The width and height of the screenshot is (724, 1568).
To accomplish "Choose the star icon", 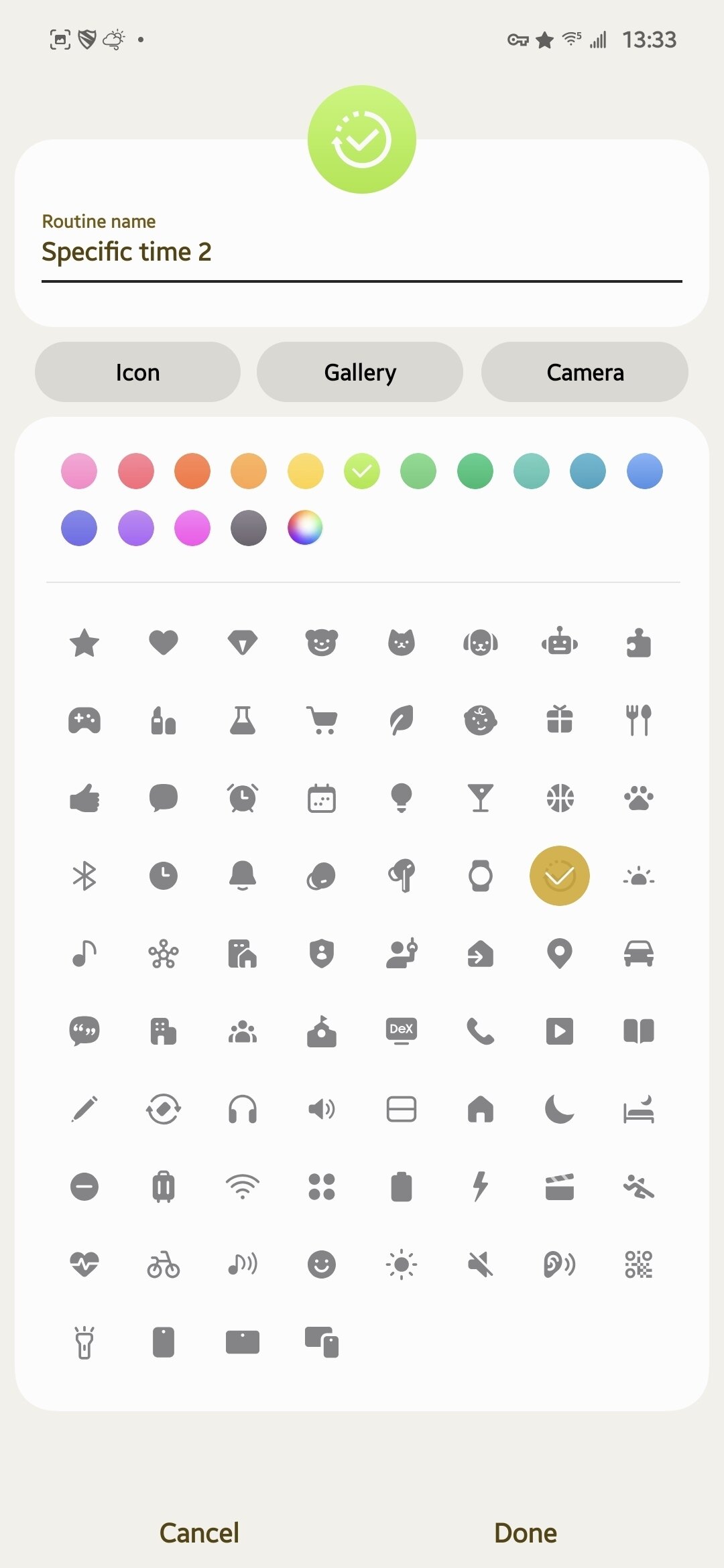I will click(x=84, y=643).
